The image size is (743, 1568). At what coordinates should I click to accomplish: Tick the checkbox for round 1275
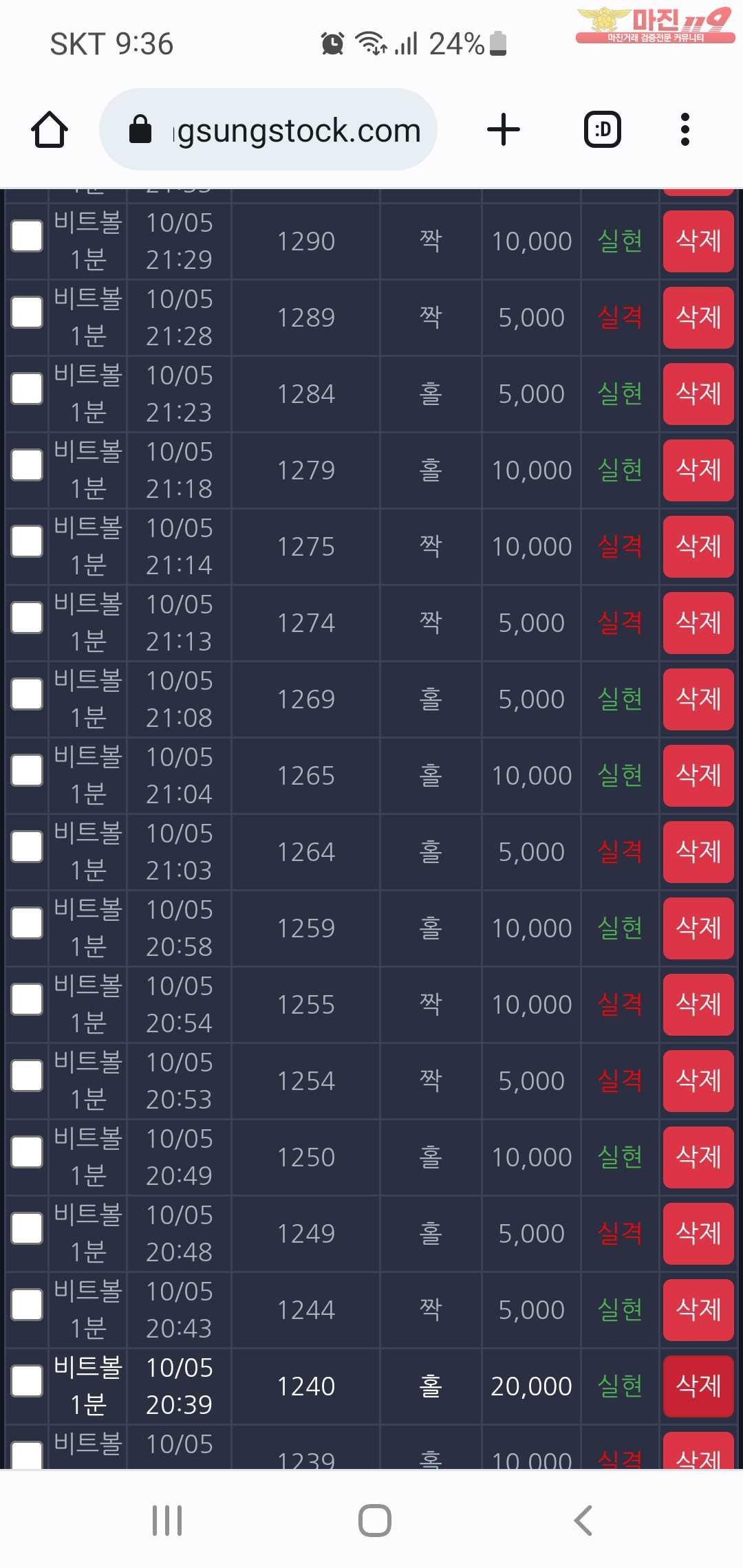point(28,541)
